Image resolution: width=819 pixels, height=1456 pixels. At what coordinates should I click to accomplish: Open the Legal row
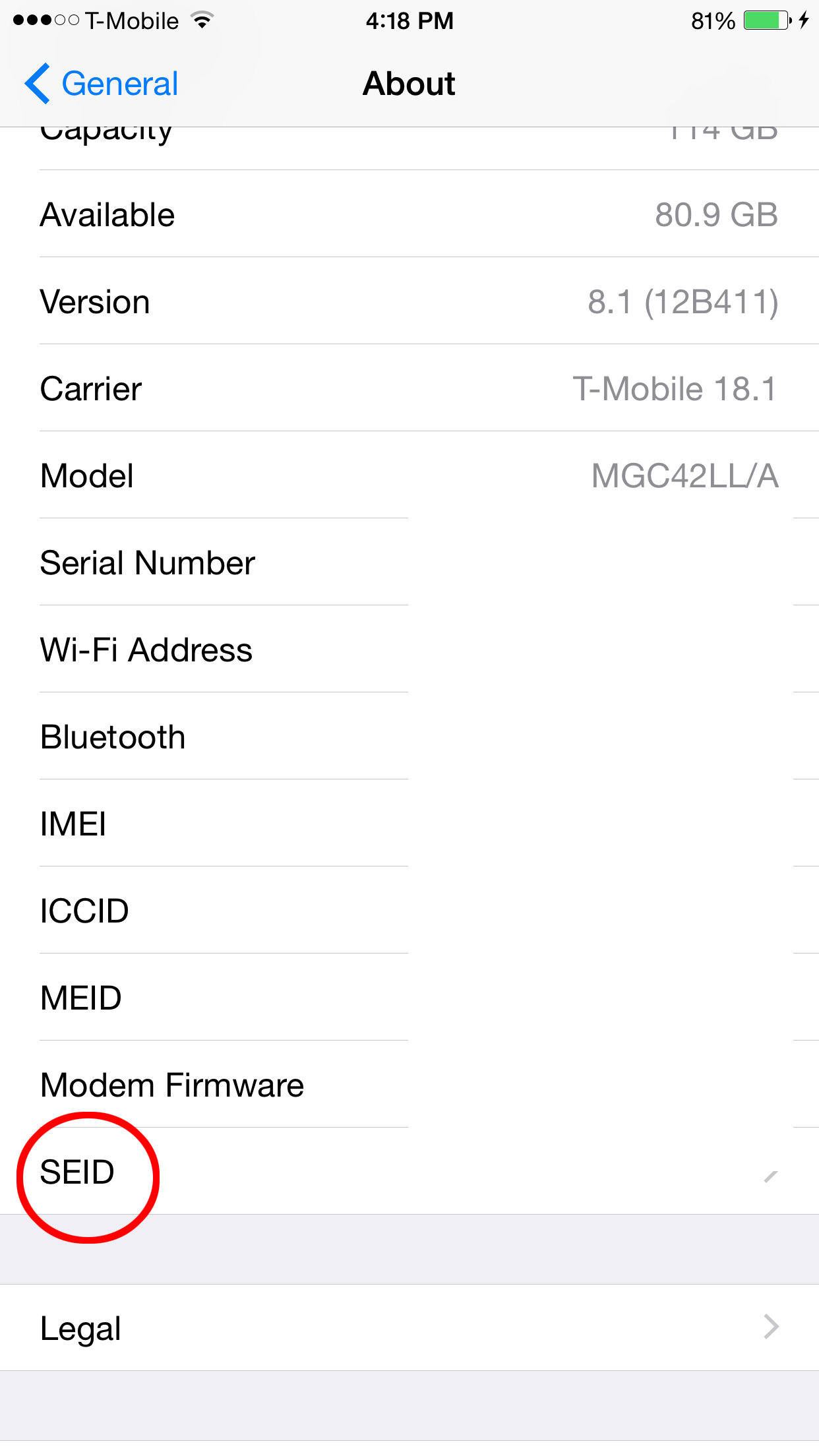pos(409,1327)
